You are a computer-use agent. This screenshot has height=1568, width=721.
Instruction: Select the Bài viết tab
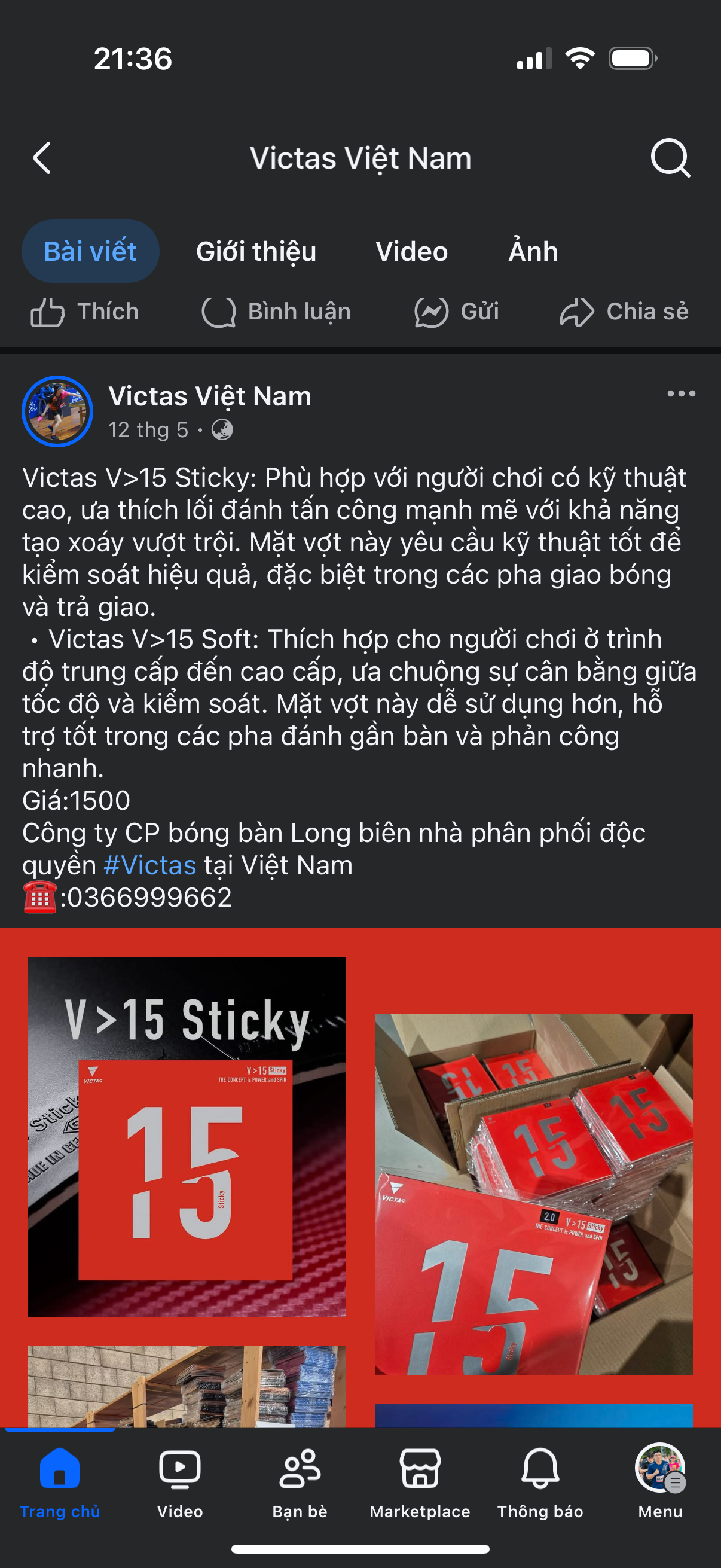click(91, 251)
